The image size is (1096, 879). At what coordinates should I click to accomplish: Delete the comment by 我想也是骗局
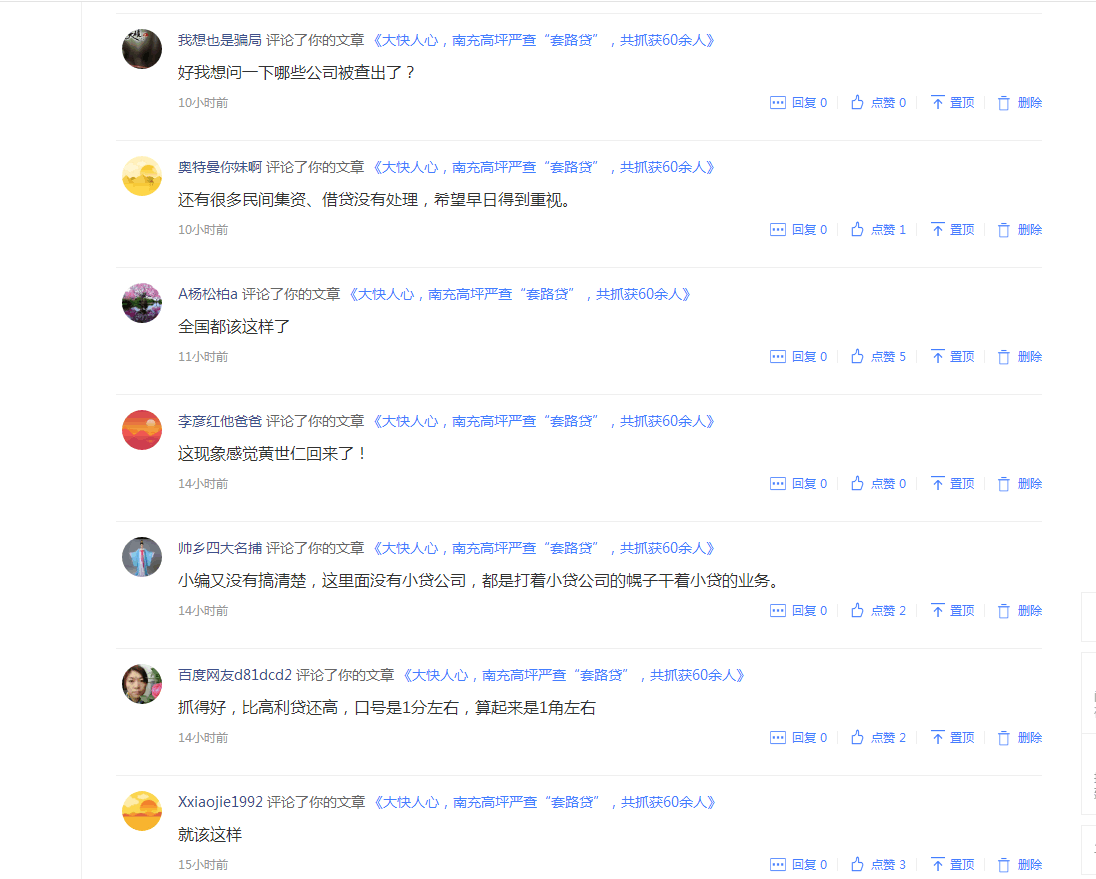(1019, 103)
